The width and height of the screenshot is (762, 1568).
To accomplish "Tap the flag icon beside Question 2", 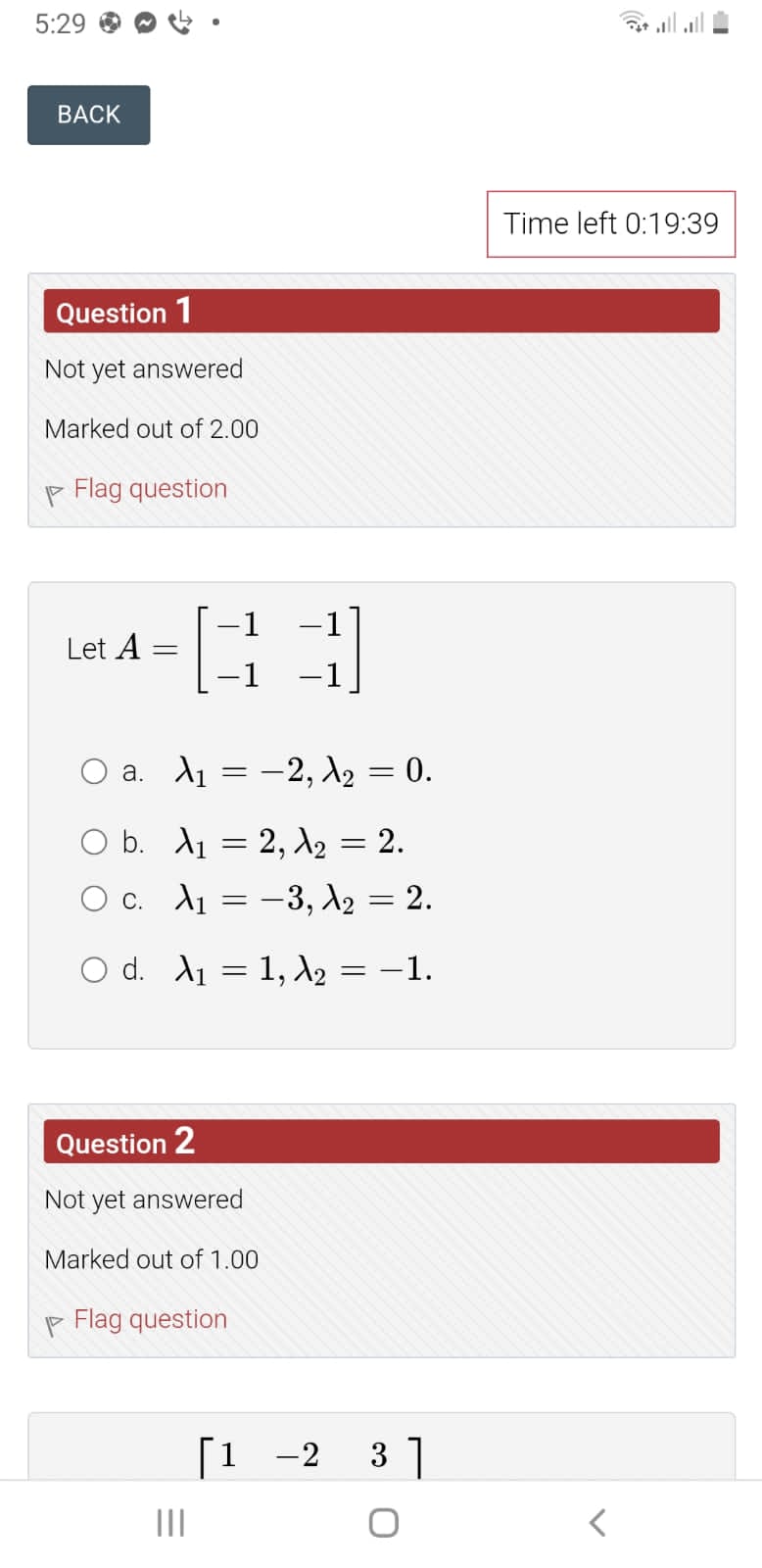I will point(56,1321).
